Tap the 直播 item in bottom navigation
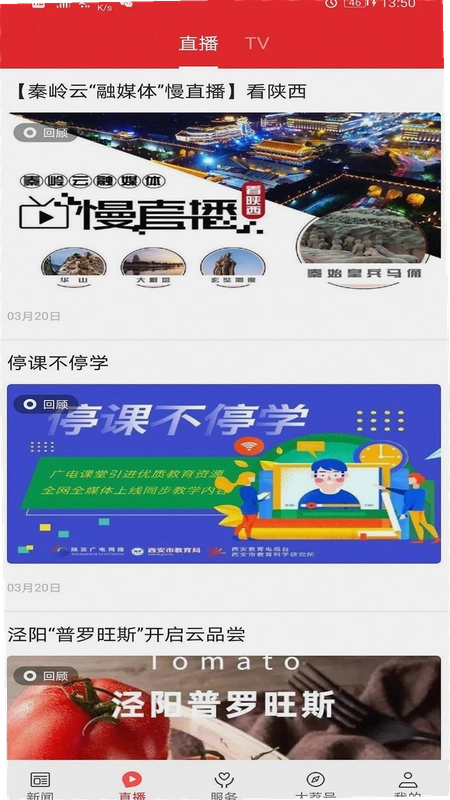 pyautogui.click(x=132, y=785)
